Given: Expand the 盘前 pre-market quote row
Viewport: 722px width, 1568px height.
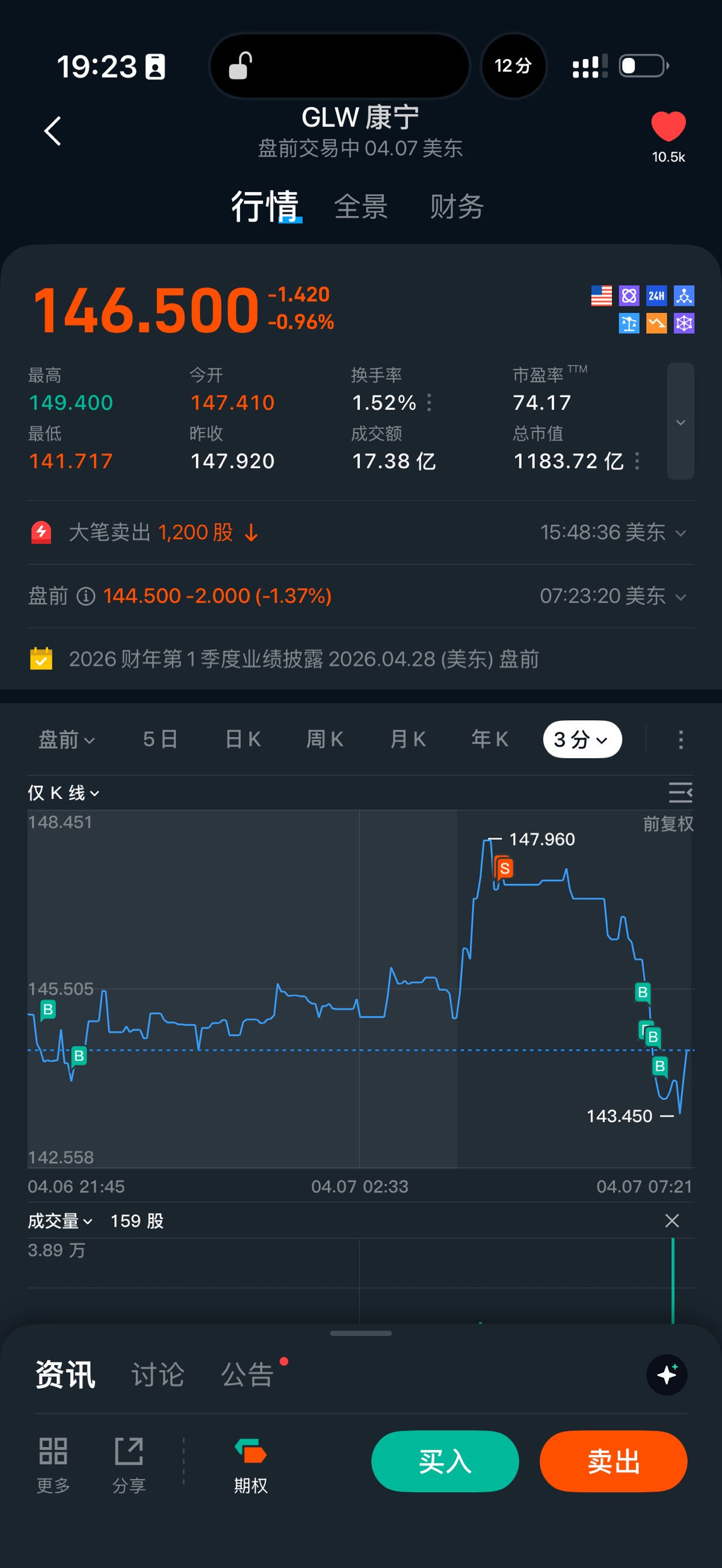Looking at the screenshot, I should tap(680, 596).
